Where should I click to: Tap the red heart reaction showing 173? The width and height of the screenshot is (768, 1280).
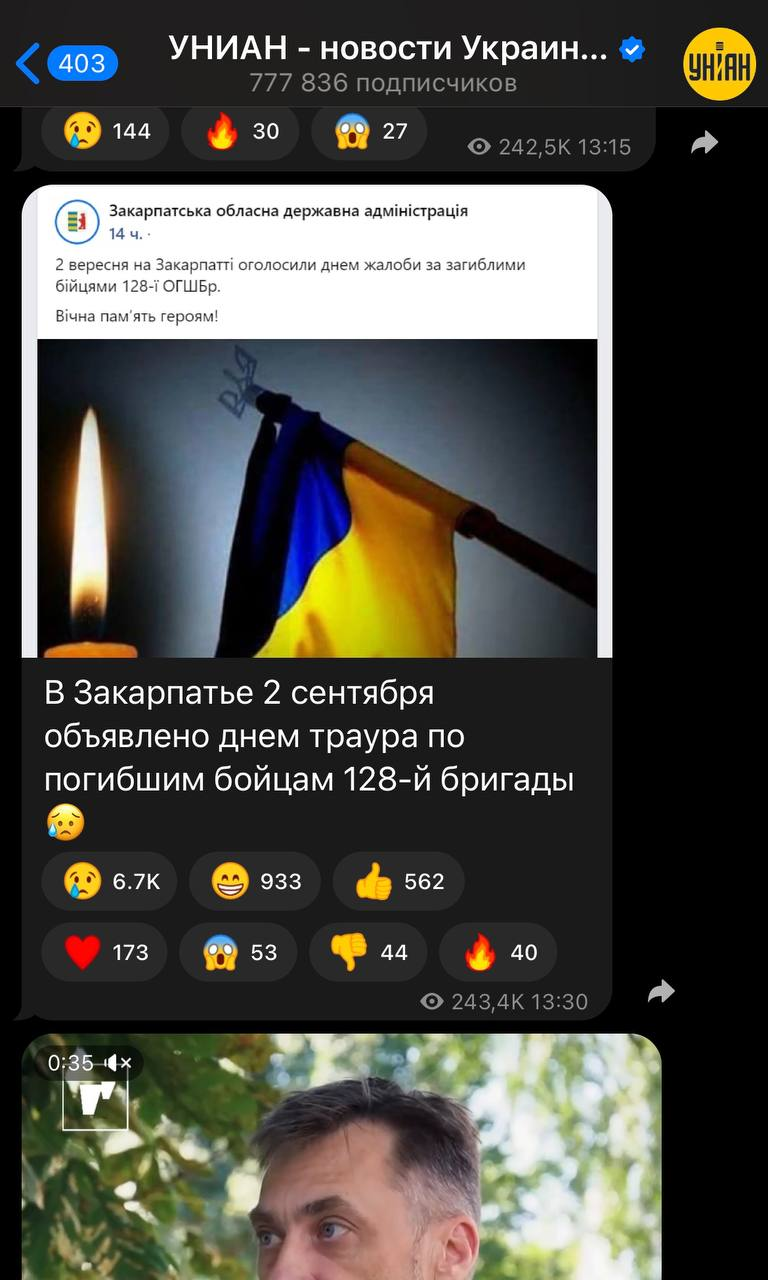point(105,952)
